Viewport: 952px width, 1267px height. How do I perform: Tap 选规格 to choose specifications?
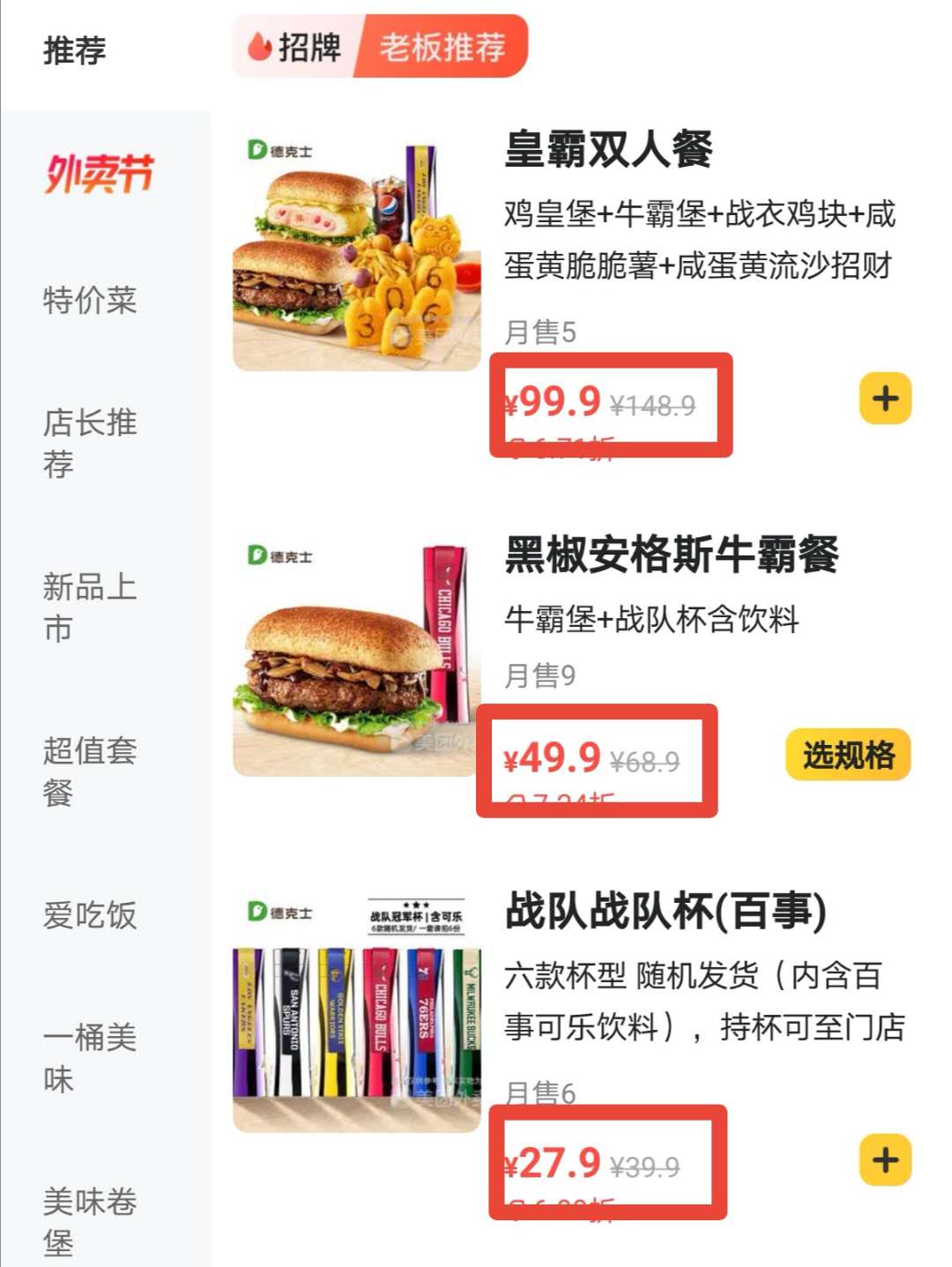[849, 752]
